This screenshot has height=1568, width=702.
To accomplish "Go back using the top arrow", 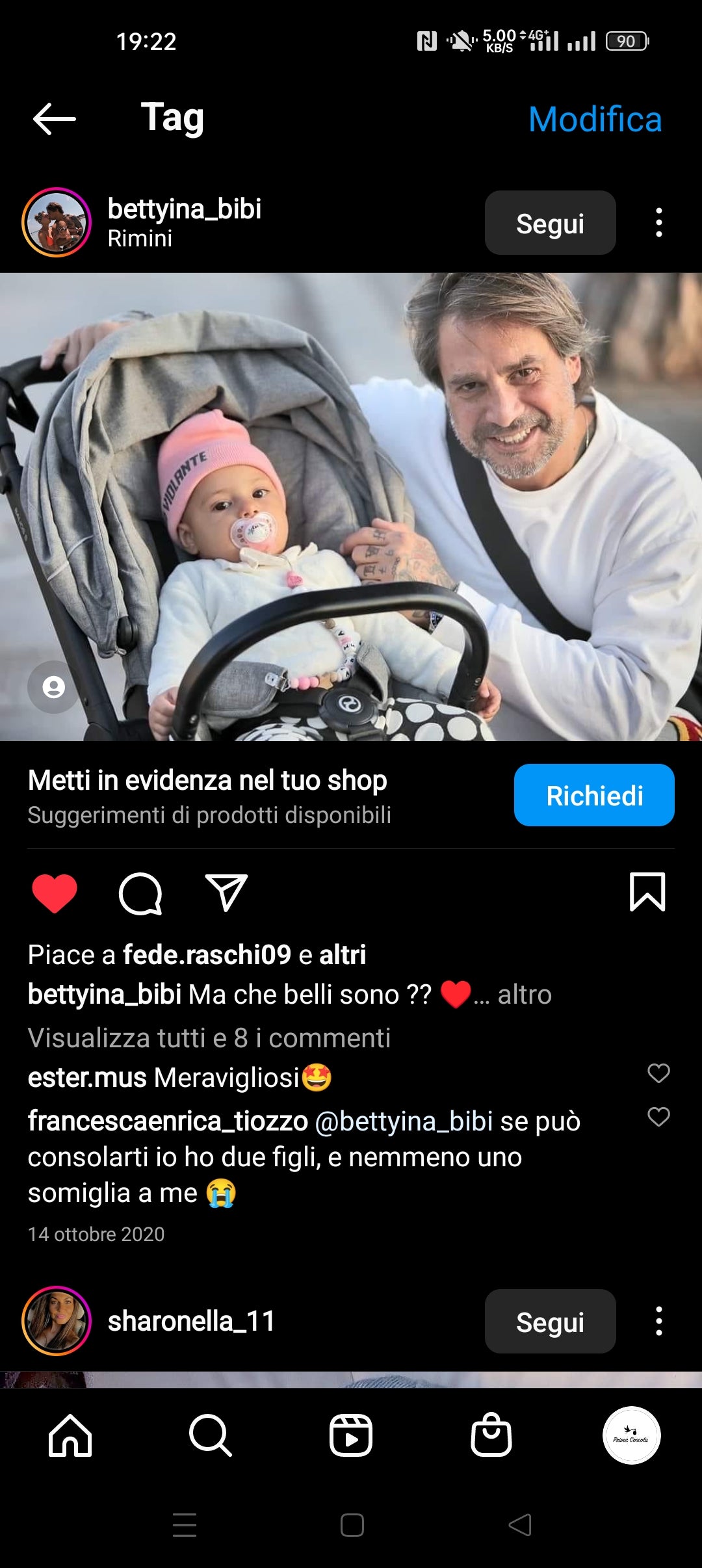I will [x=55, y=119].
